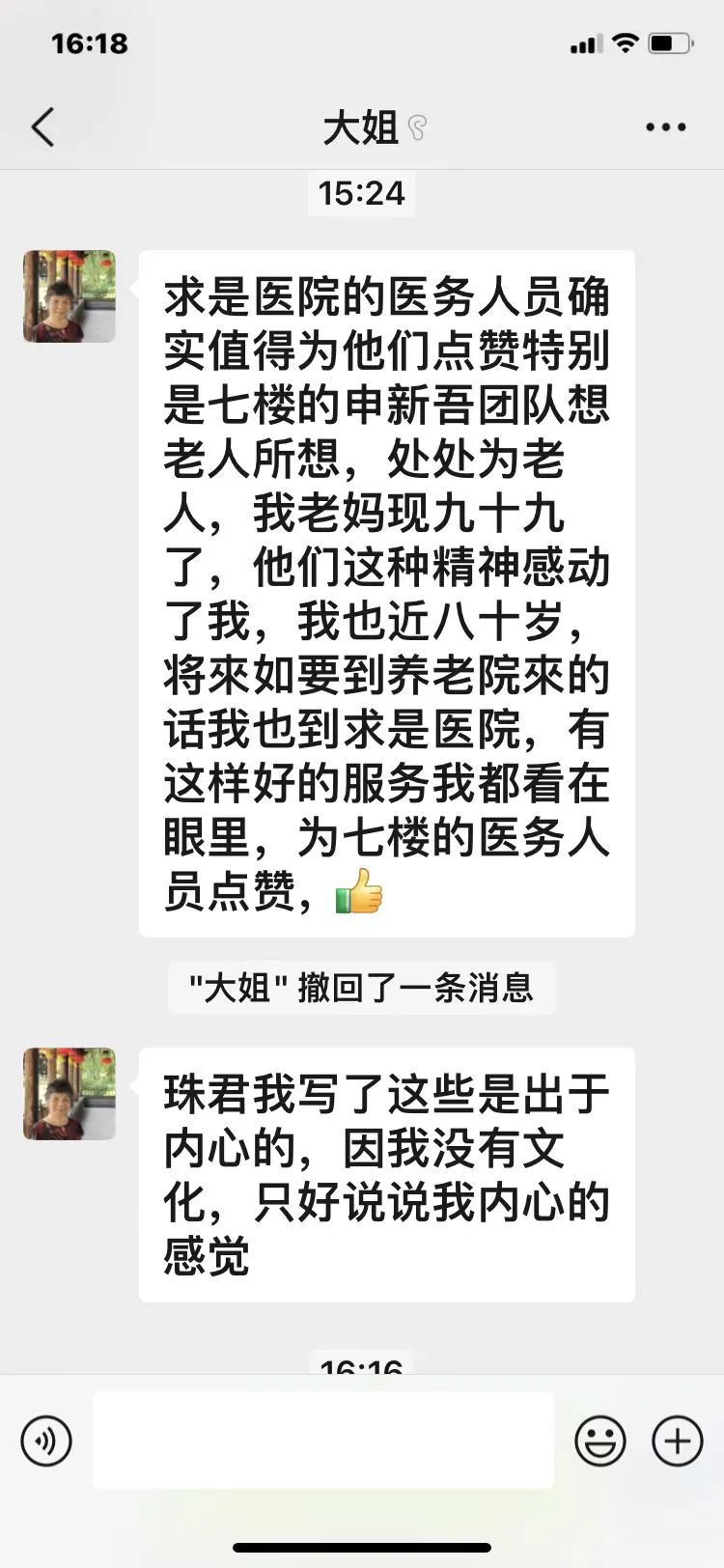The image size is (724, 1568).
Task: Open 大姐's avatar beside the 珠君 message
Action: 70,1094
